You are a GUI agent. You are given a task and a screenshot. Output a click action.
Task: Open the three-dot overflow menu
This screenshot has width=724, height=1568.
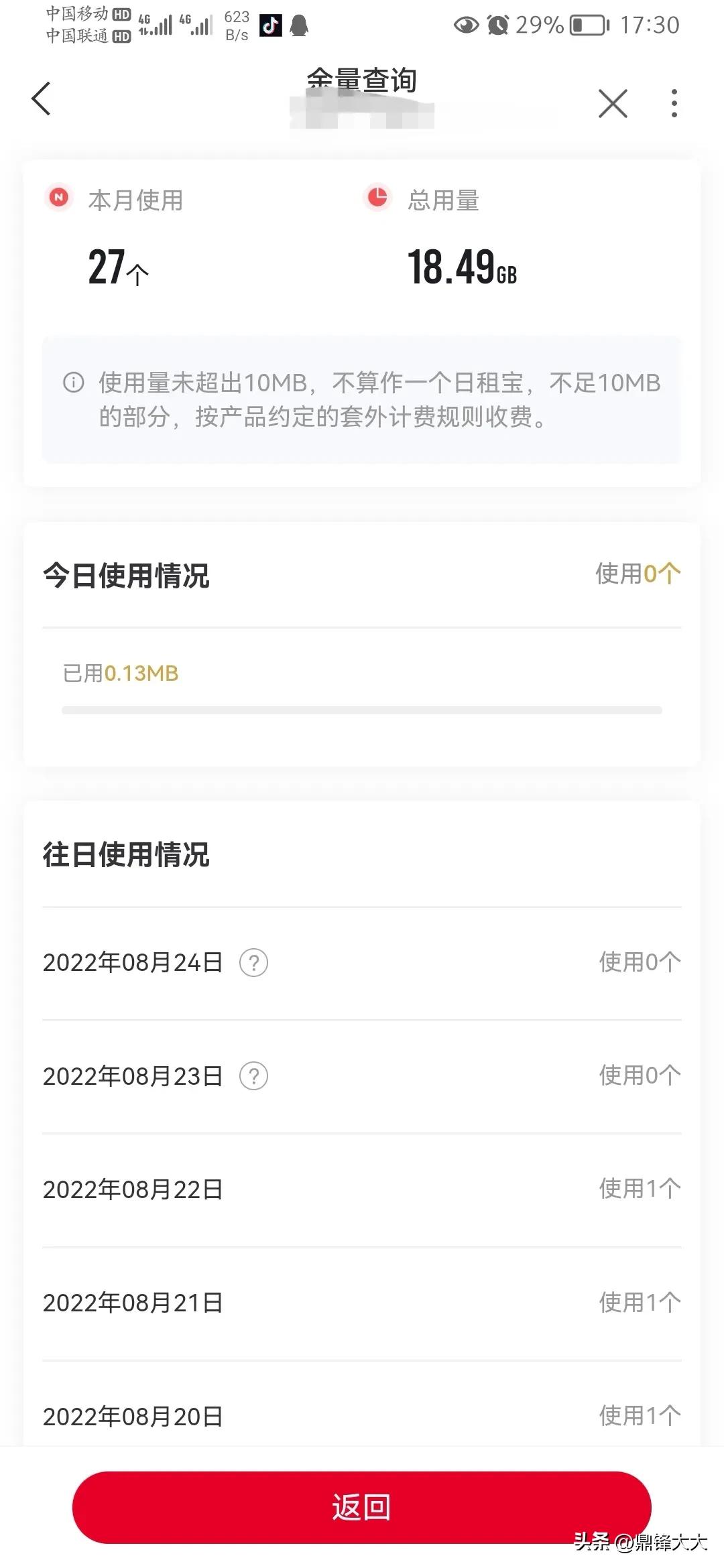pos(673,103)
